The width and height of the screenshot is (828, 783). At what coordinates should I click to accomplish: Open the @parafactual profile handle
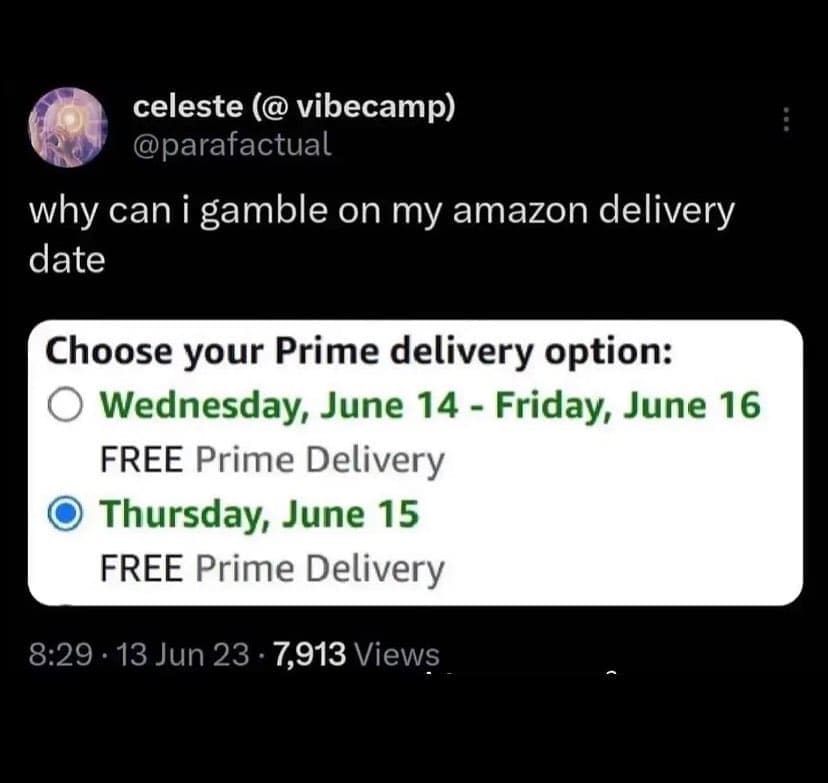[231, 145]
